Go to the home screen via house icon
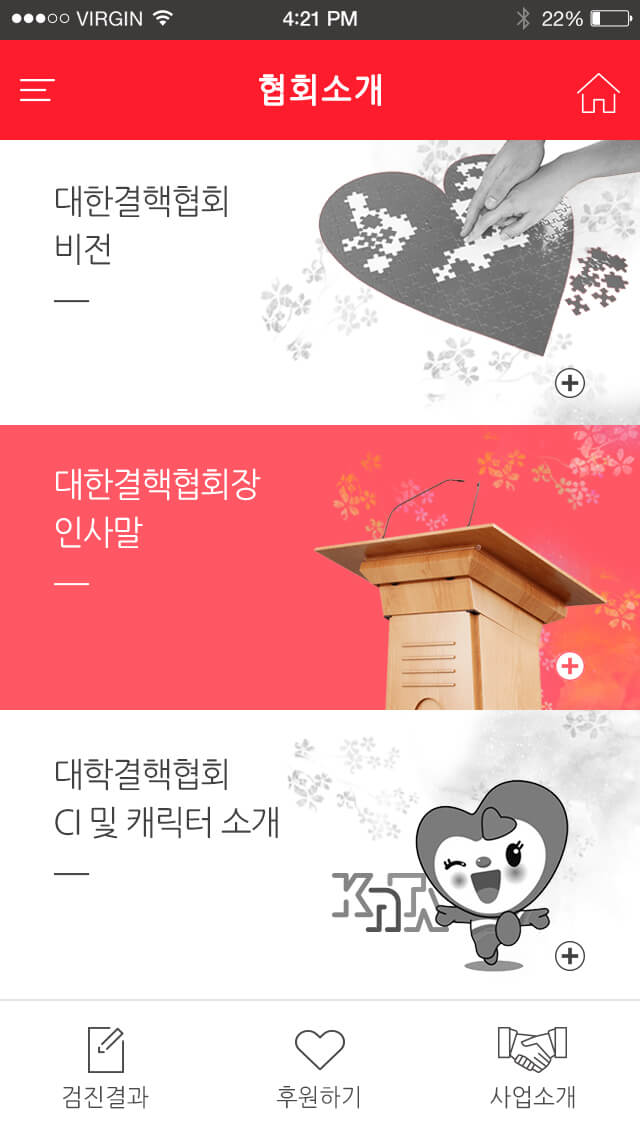 tap(598, 93)
